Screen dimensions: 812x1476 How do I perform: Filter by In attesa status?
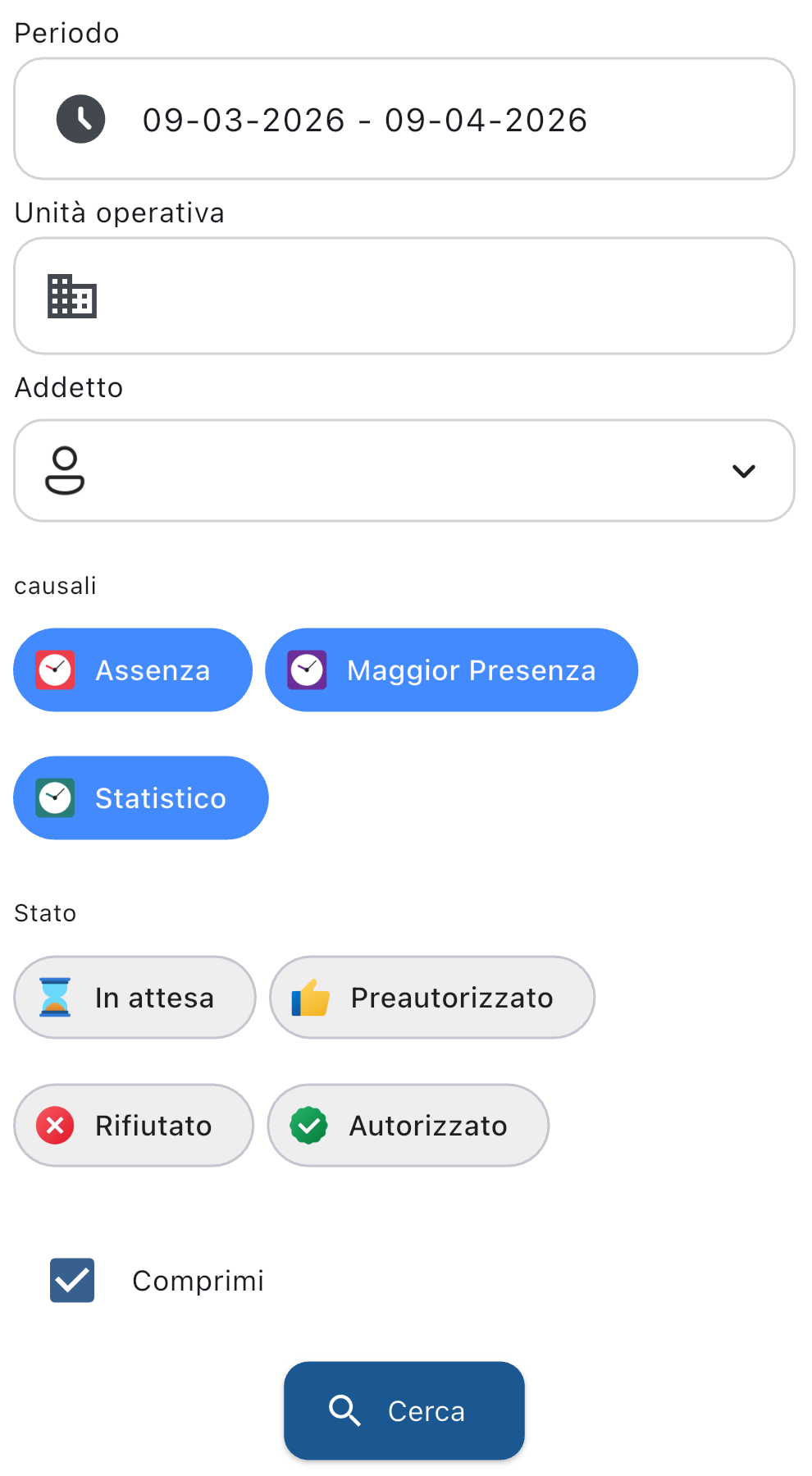click(135, 998)
